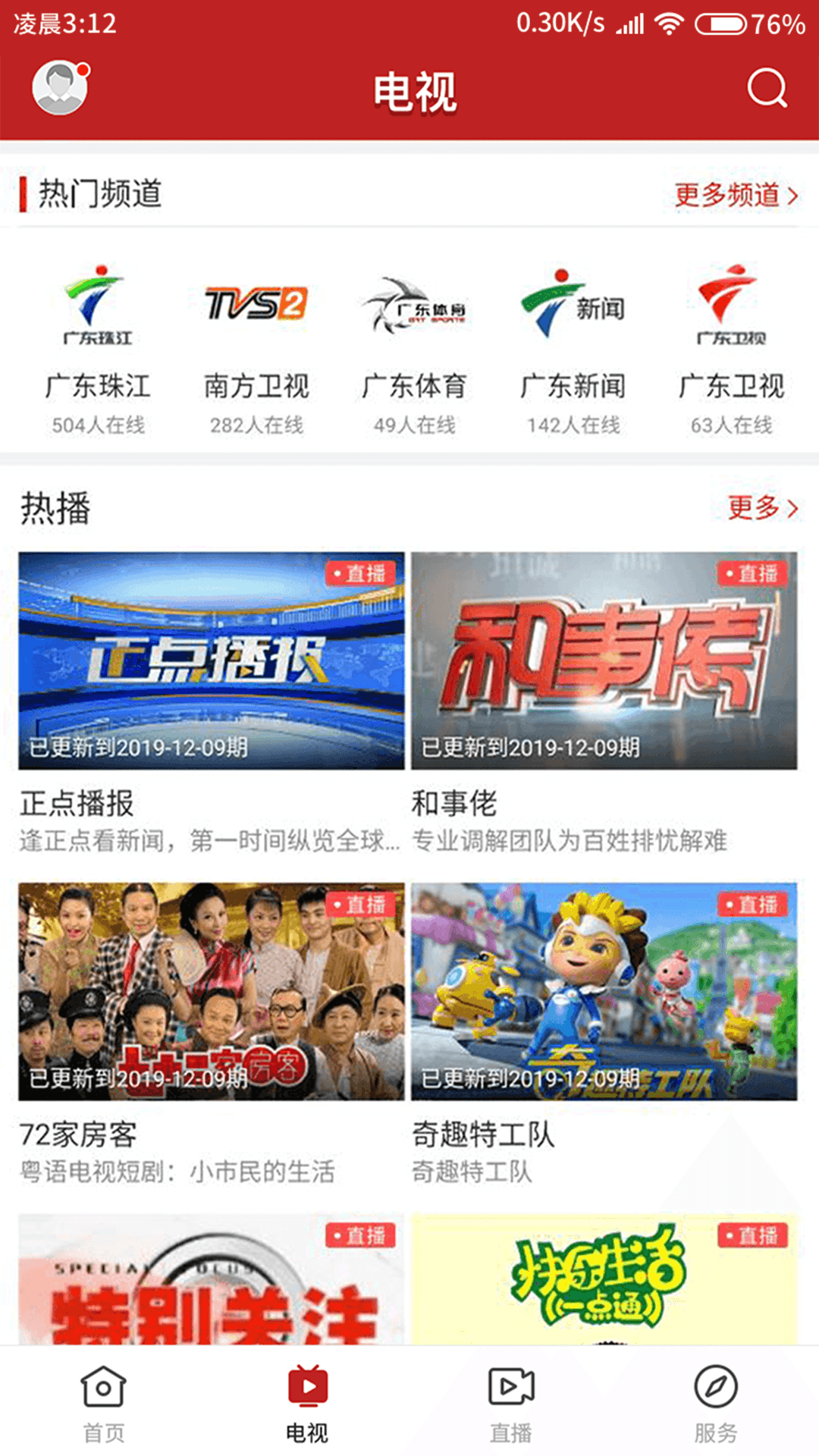Select the TVS2 南方卫视 channel logo
819x1456 pixels.
point(256,303)
